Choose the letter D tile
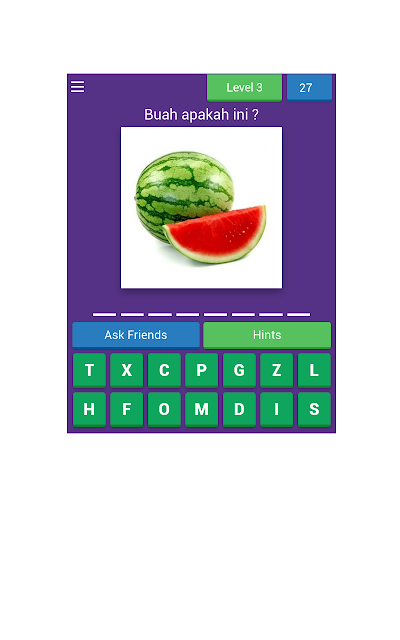Viewport: 400px width, 640px height. (239, 409)
